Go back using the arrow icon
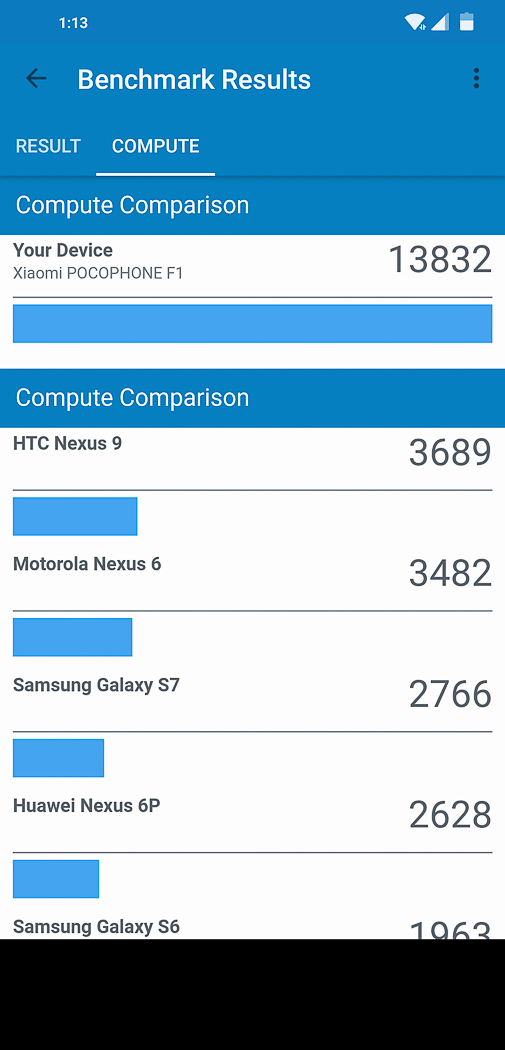This screenshot has width=505, height=1050. coord(36,79)
